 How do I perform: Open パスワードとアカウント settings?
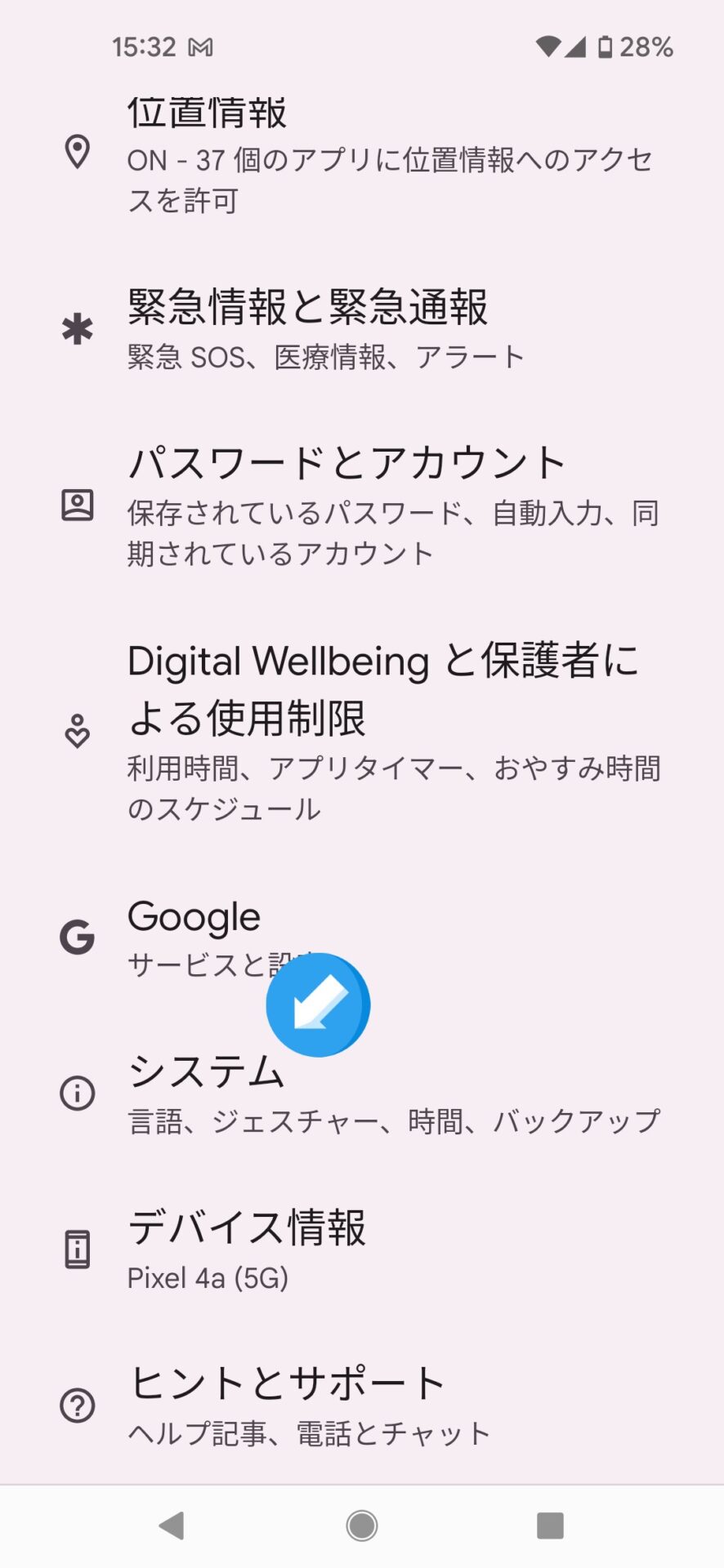click(x=362, y=506)
